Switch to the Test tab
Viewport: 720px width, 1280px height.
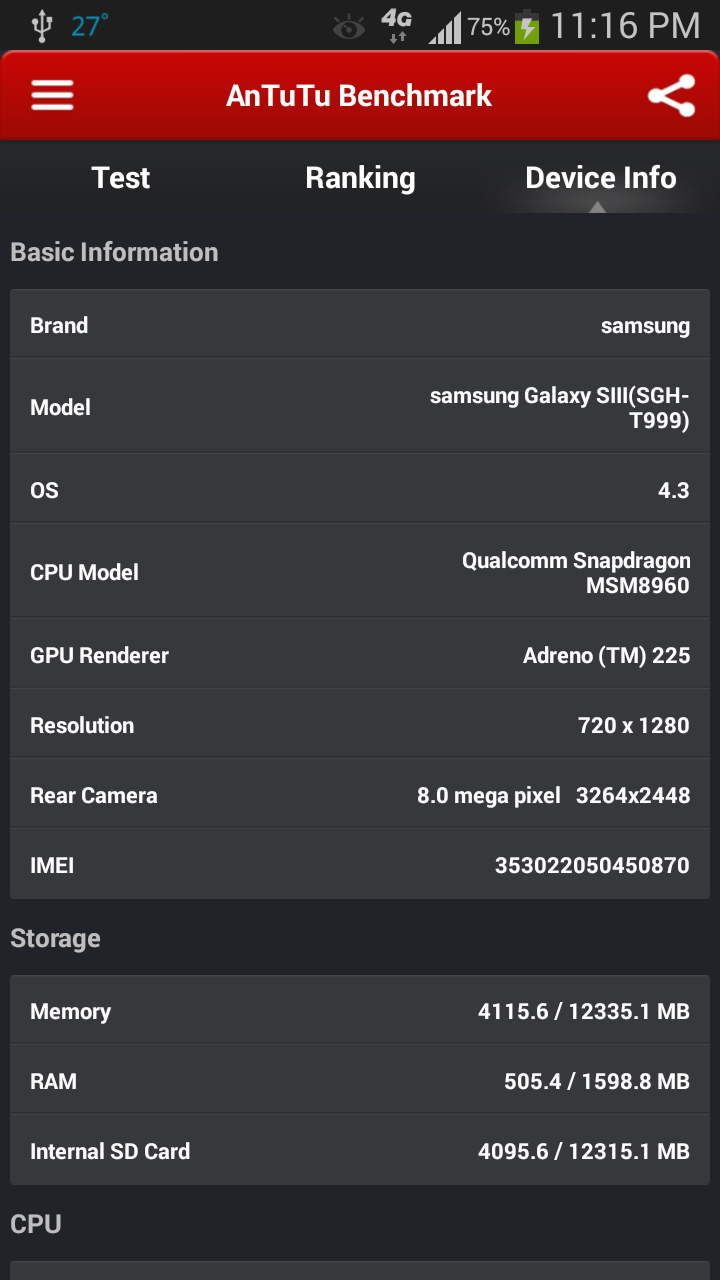tap(121, 178)
